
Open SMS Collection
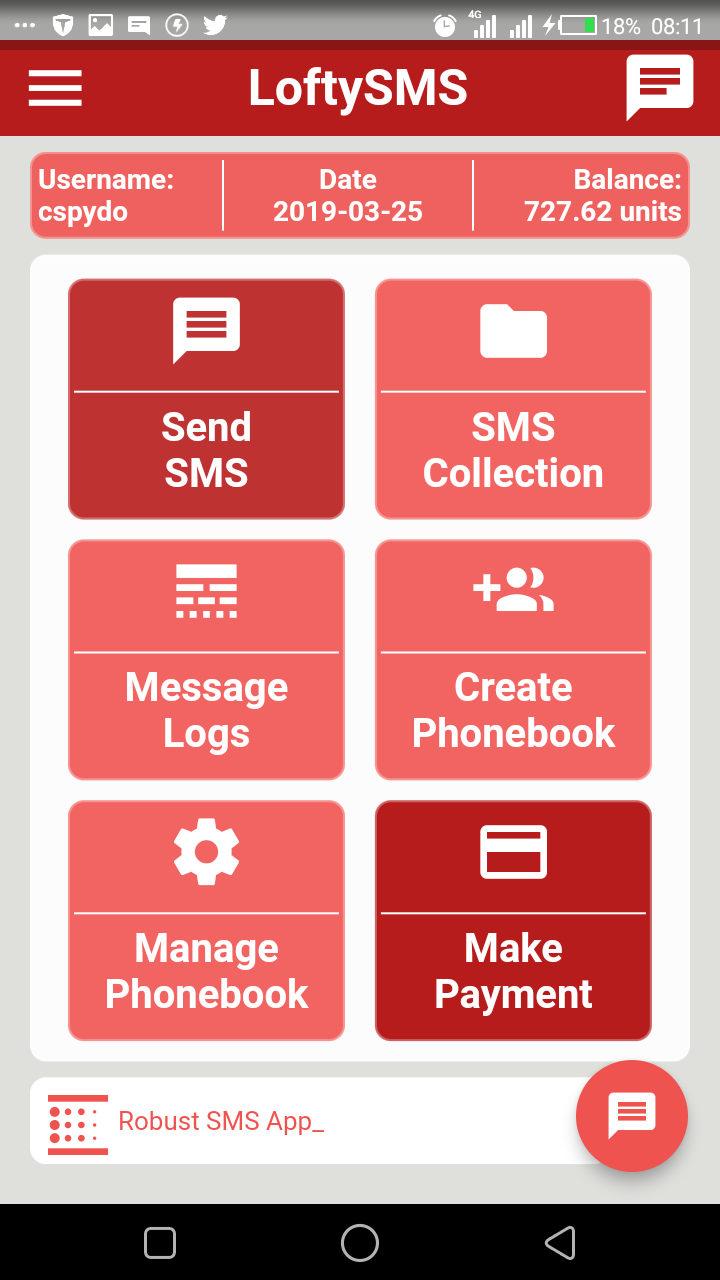[x=513, y=399]
